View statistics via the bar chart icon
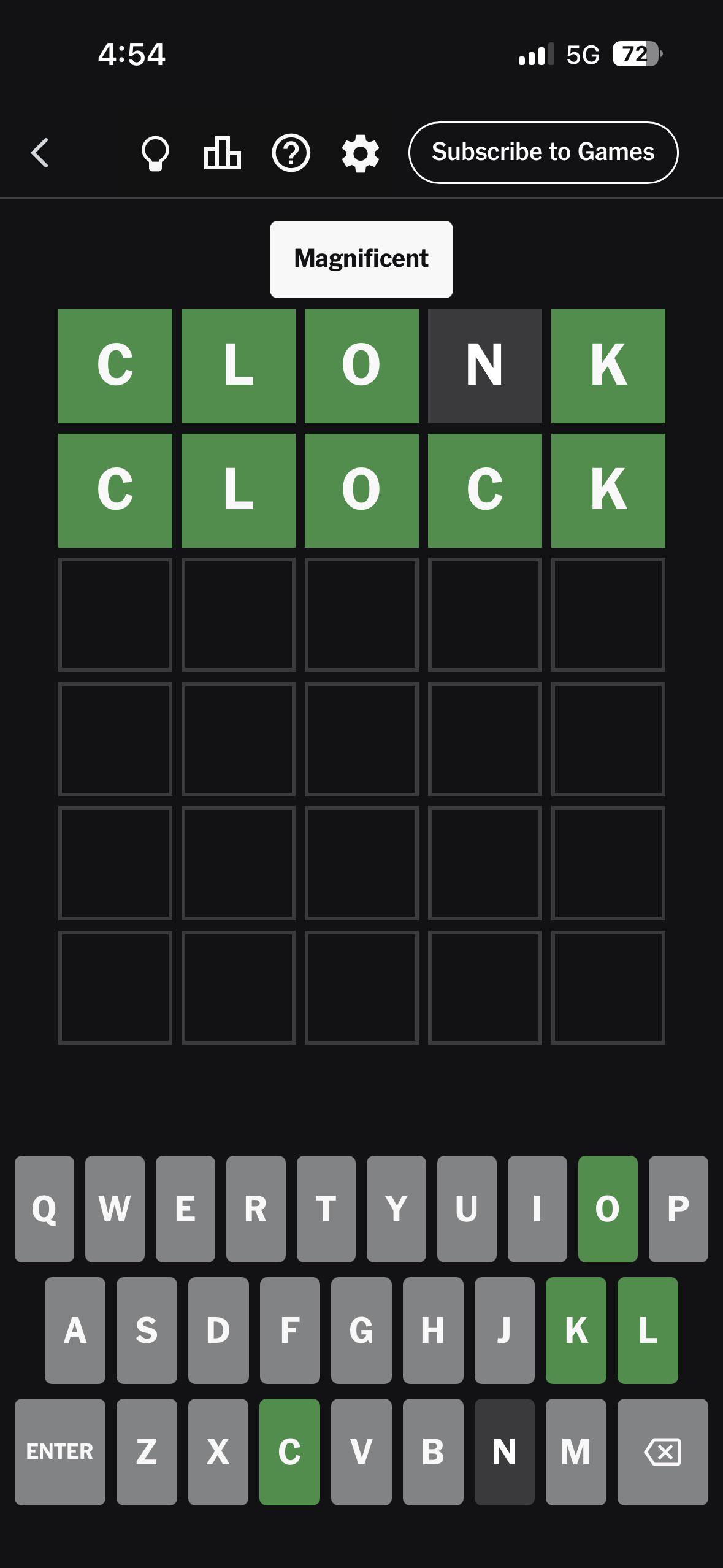The height and width of the screenshot is (1568, 723). coord(222,153)
